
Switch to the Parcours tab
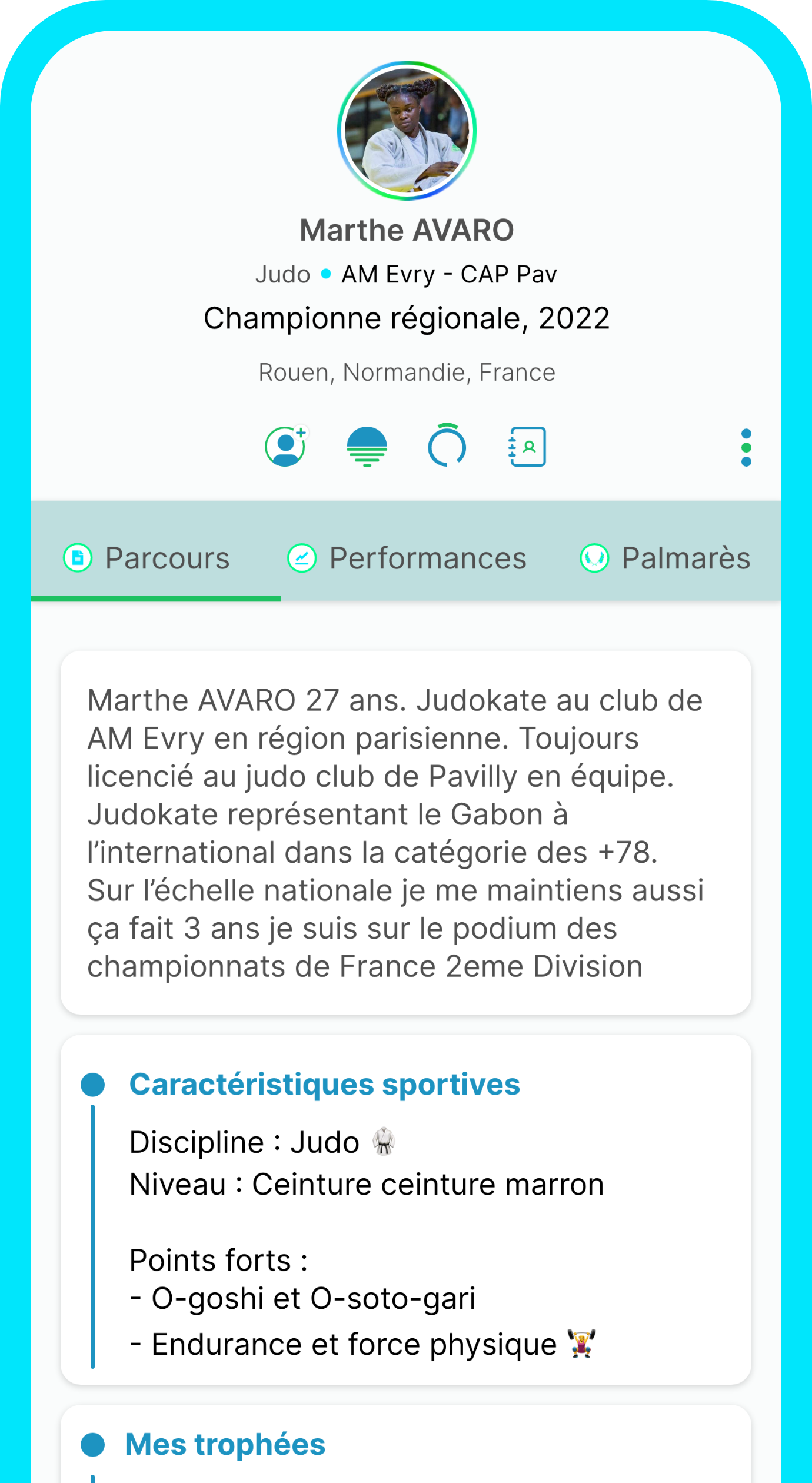point(147,558)
